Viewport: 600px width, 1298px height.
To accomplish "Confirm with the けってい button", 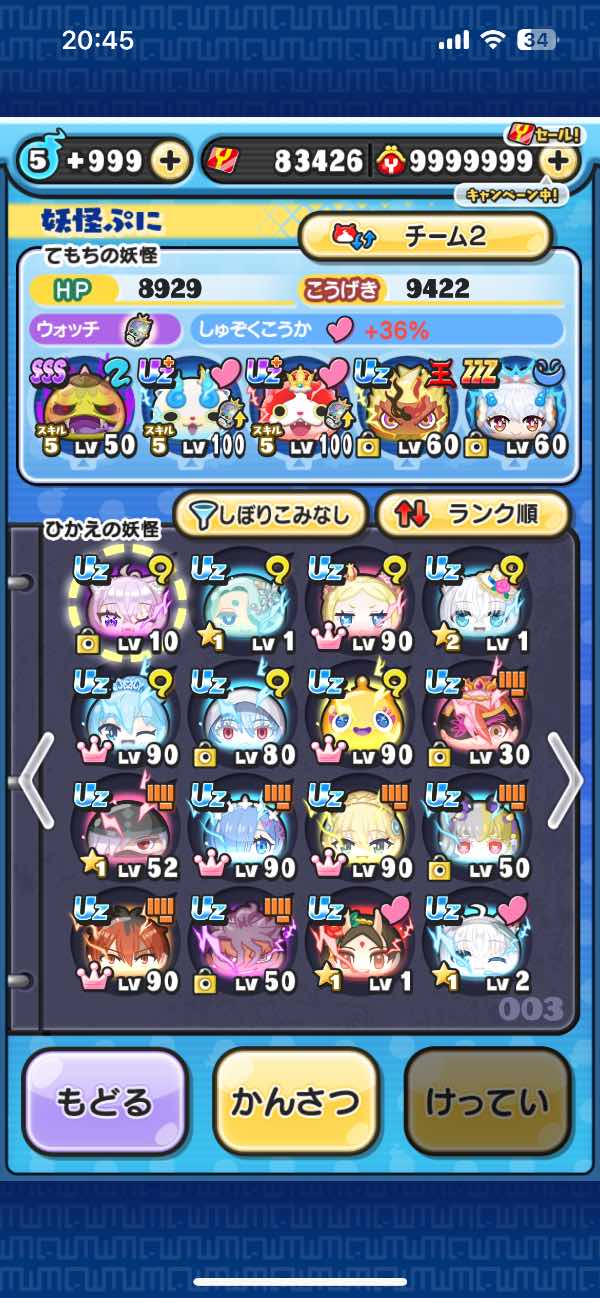I will pos(487,1102).
